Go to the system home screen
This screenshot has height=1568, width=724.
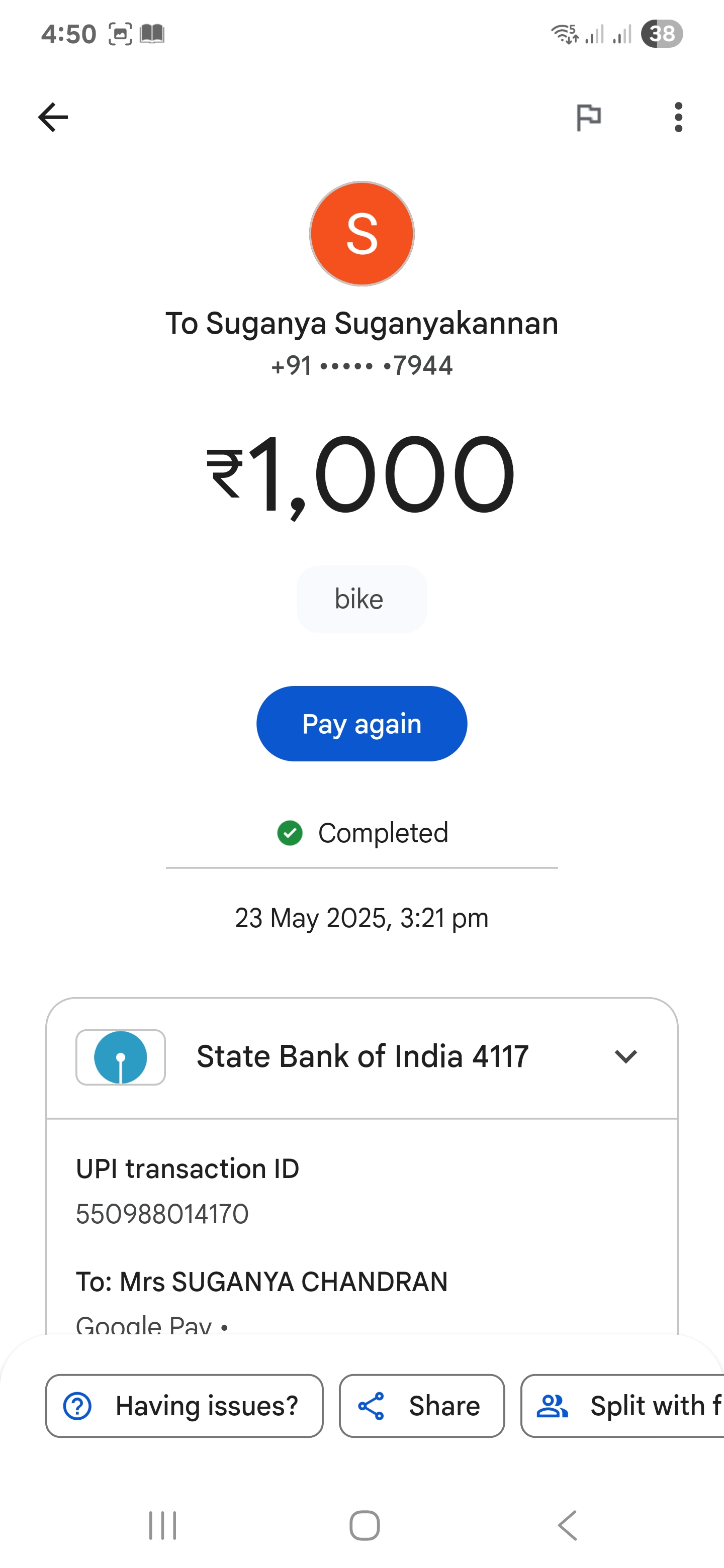(365, 1525)
